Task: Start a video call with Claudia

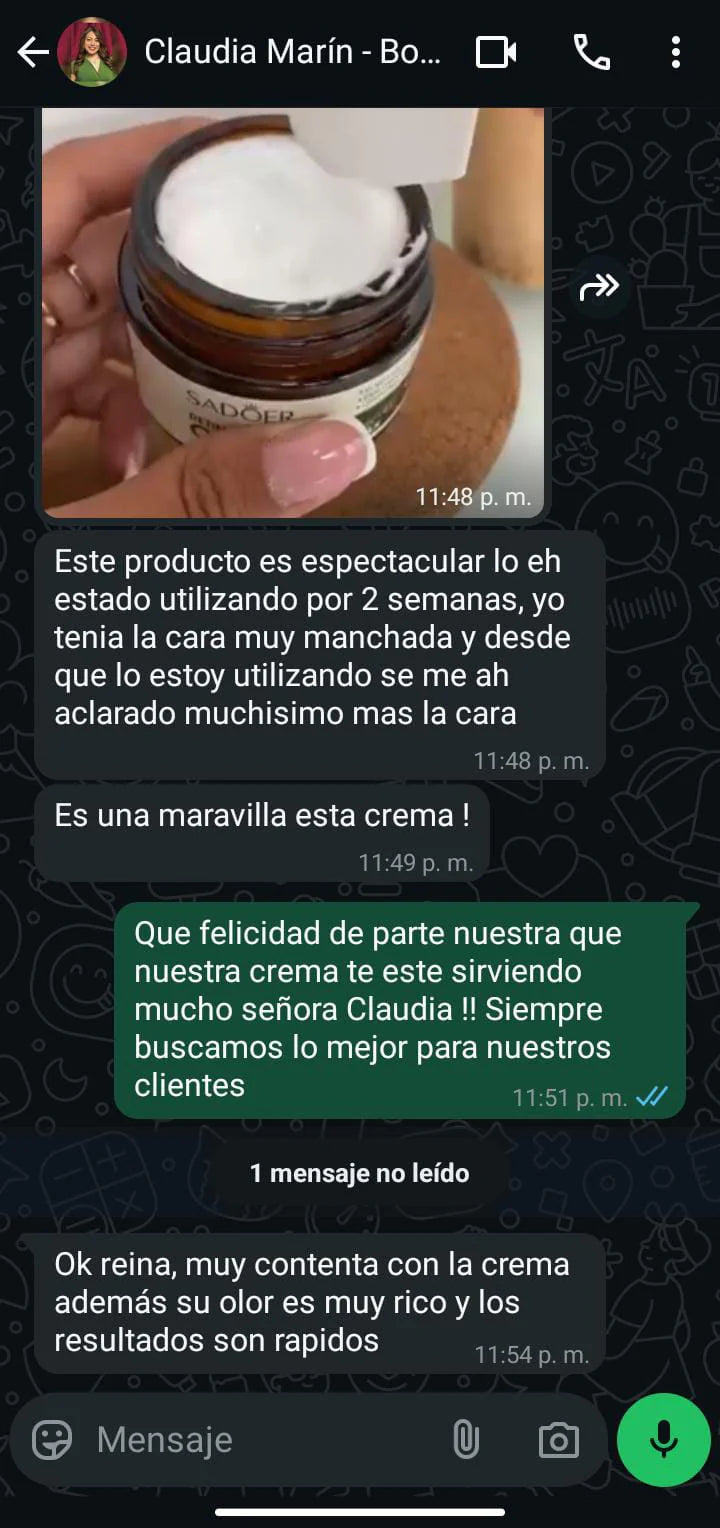Action: tap(495, 52)
